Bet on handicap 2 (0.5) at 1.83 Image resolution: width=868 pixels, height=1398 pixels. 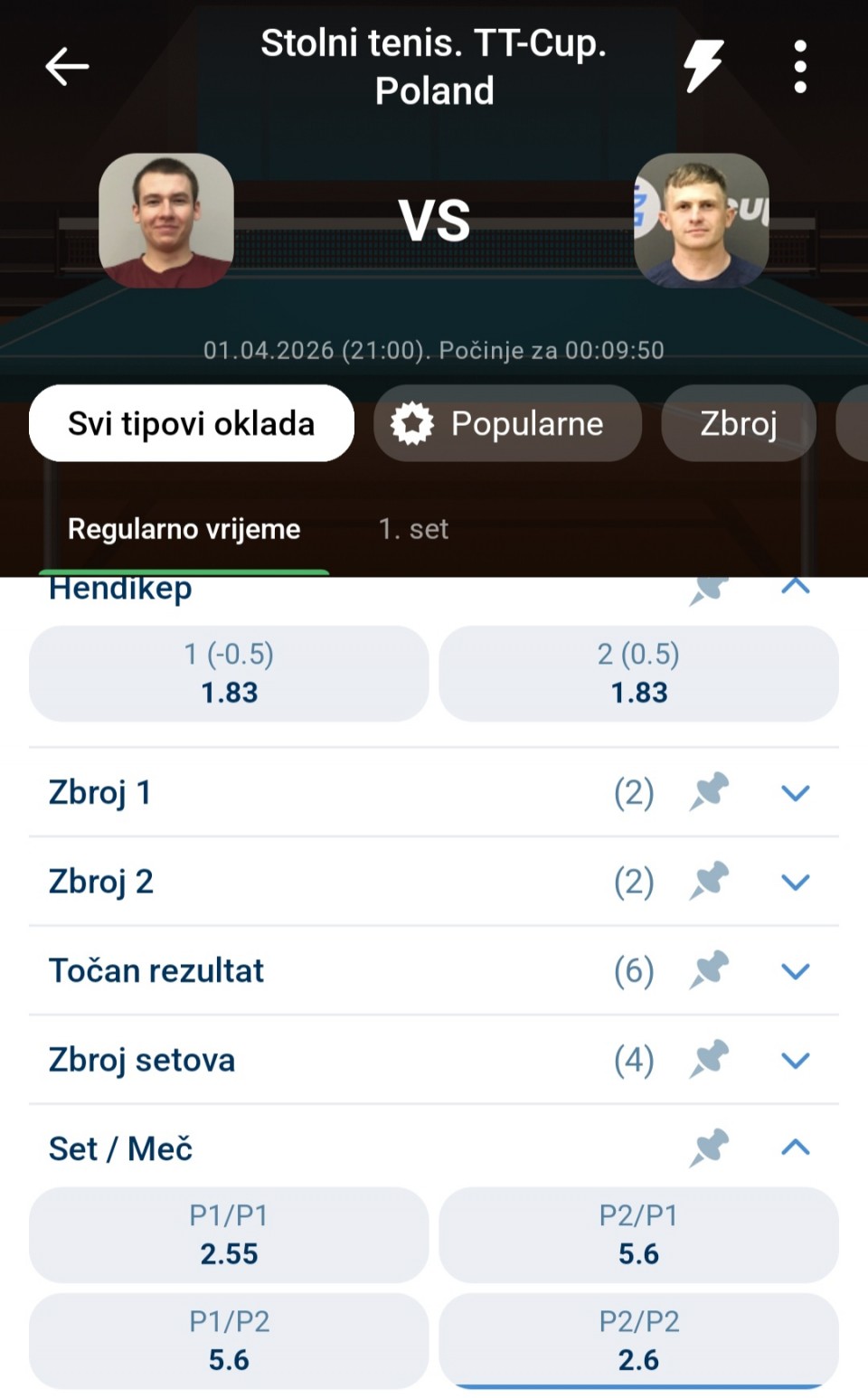click(x=638, y=674)
